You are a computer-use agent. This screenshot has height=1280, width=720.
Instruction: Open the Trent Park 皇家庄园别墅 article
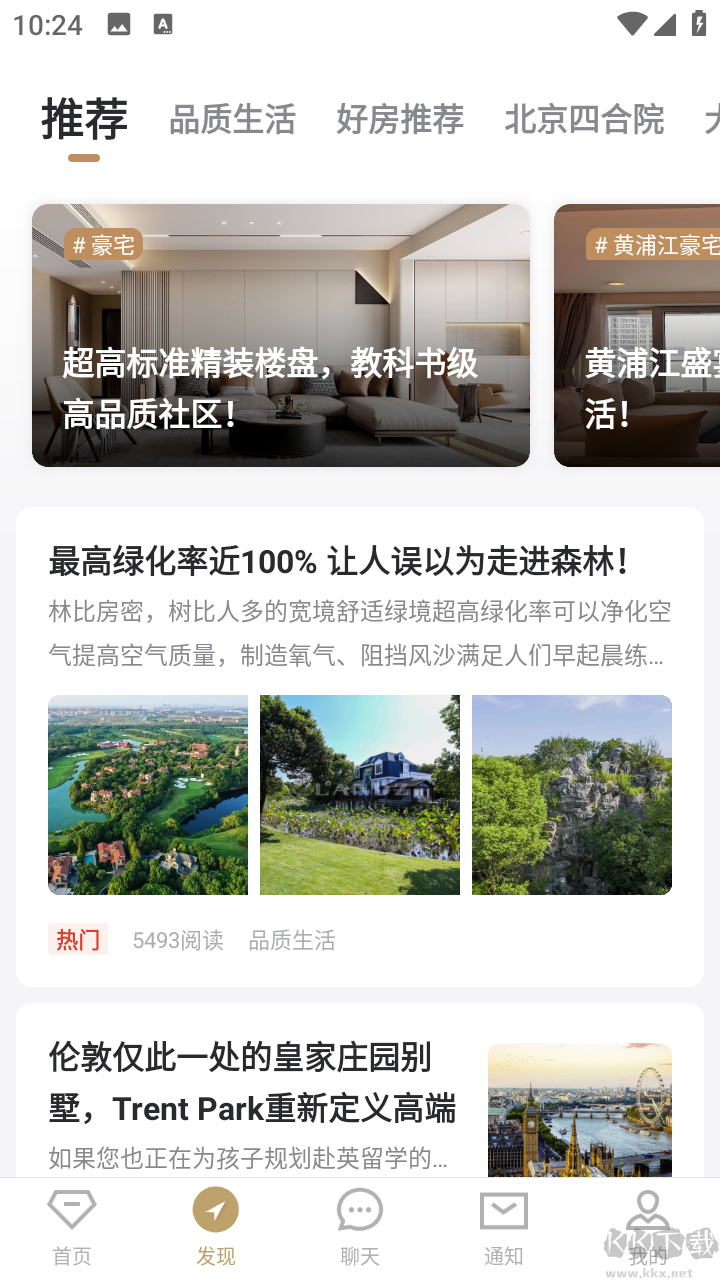click(252, 1083)
